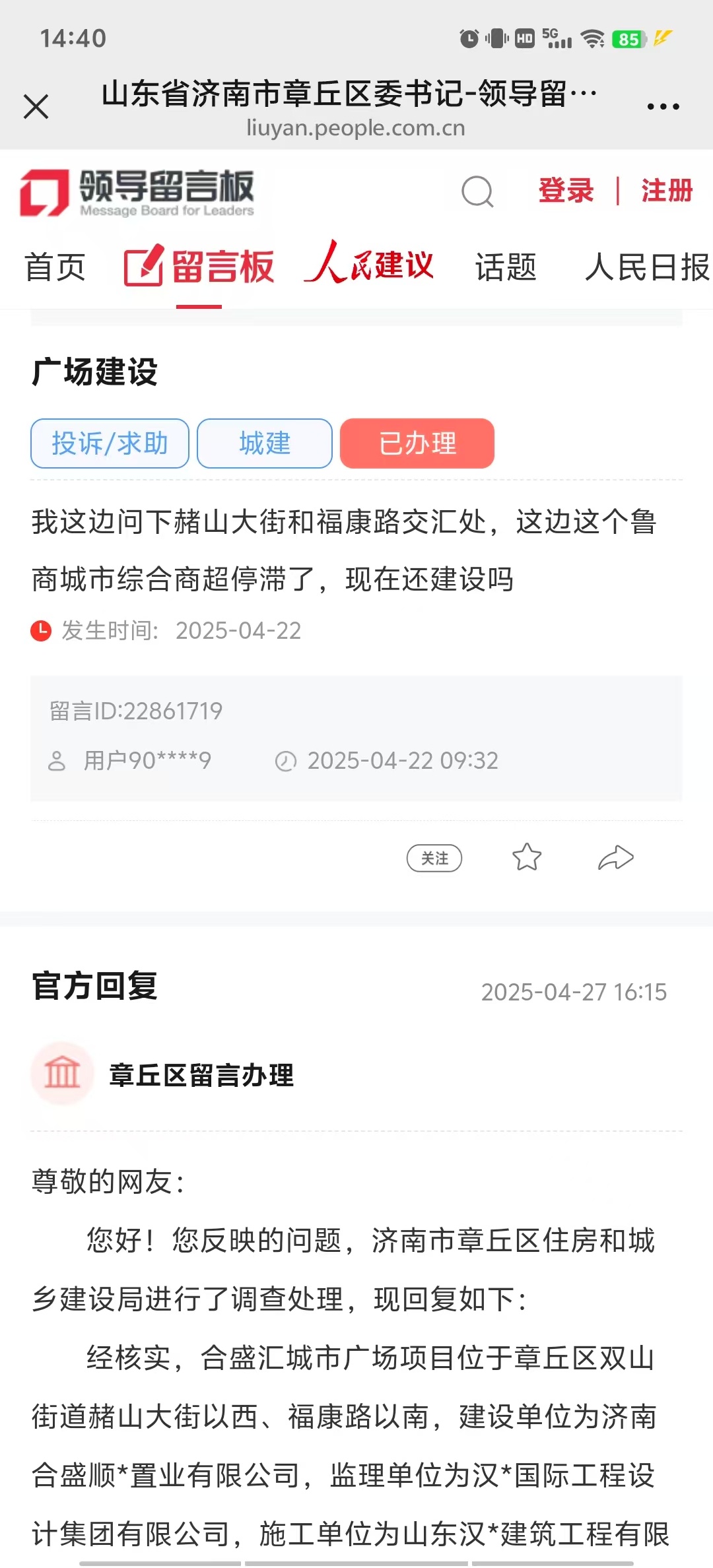Open 章丘区留言办理 responder profile
This screenshot has height=1568, width=713.
(x=201, y=1075)
